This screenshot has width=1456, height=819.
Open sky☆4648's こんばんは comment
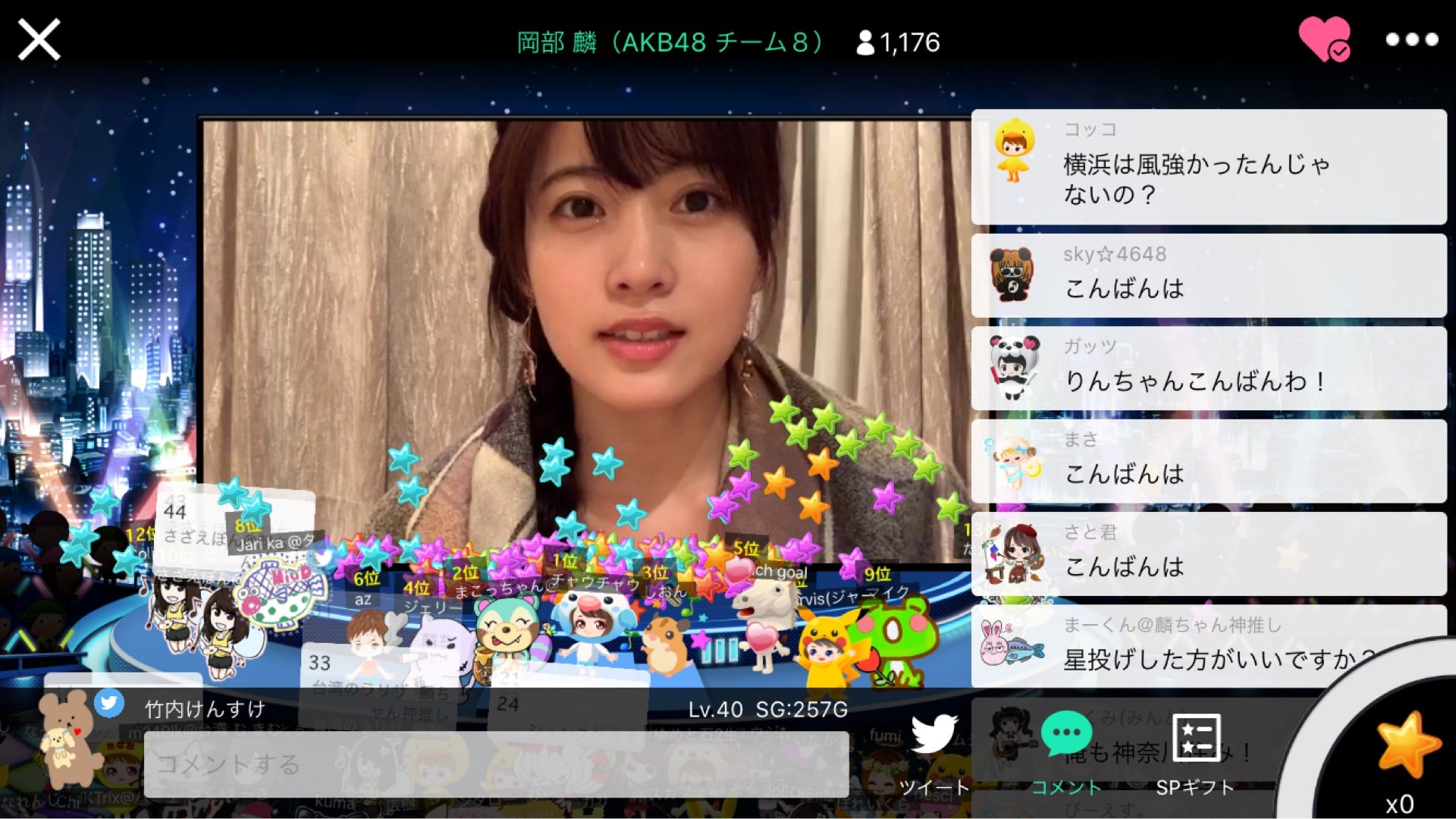pos(1208,275)
